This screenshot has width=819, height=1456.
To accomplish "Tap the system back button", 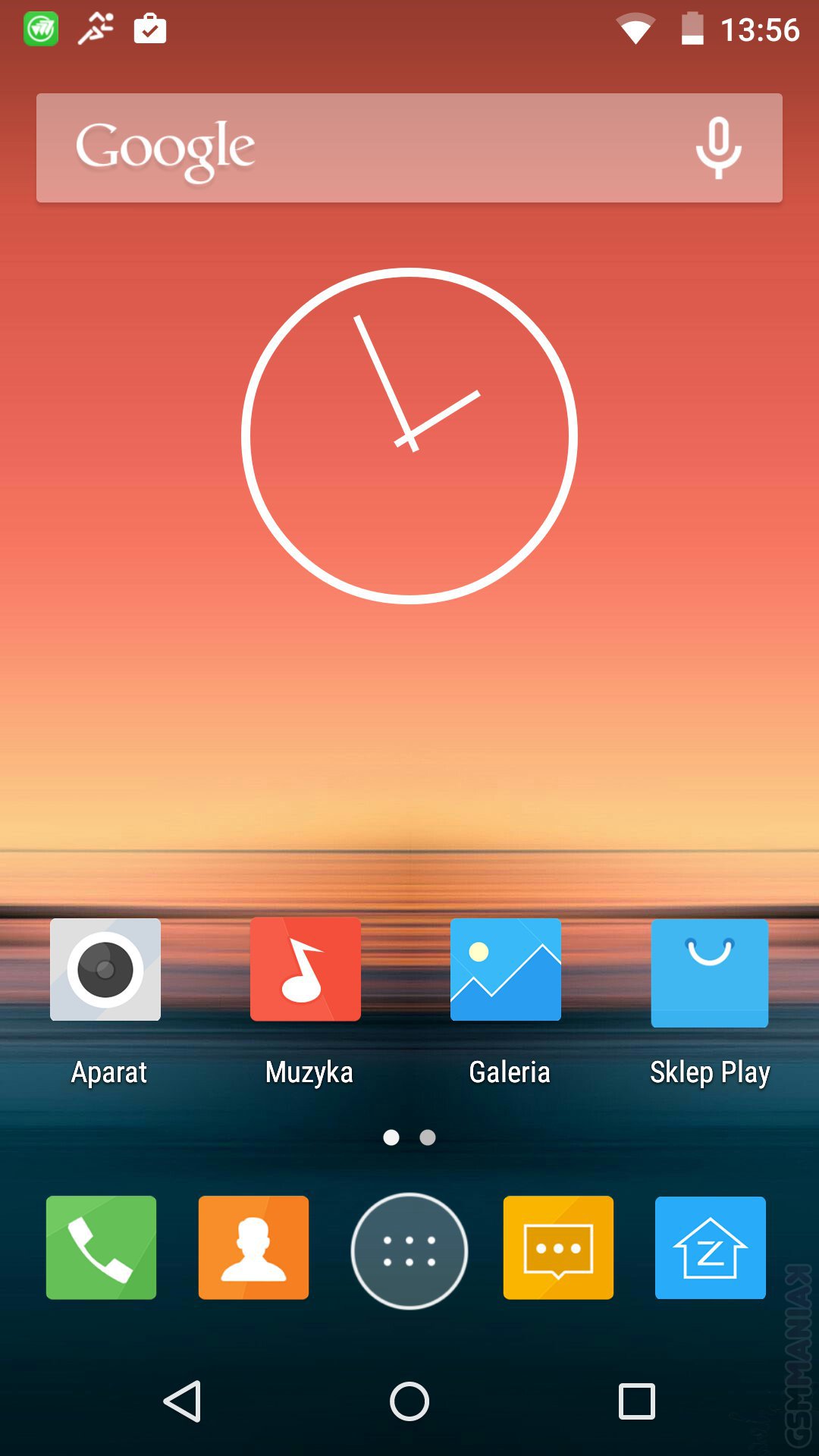I will click(x=183, y=1401).
